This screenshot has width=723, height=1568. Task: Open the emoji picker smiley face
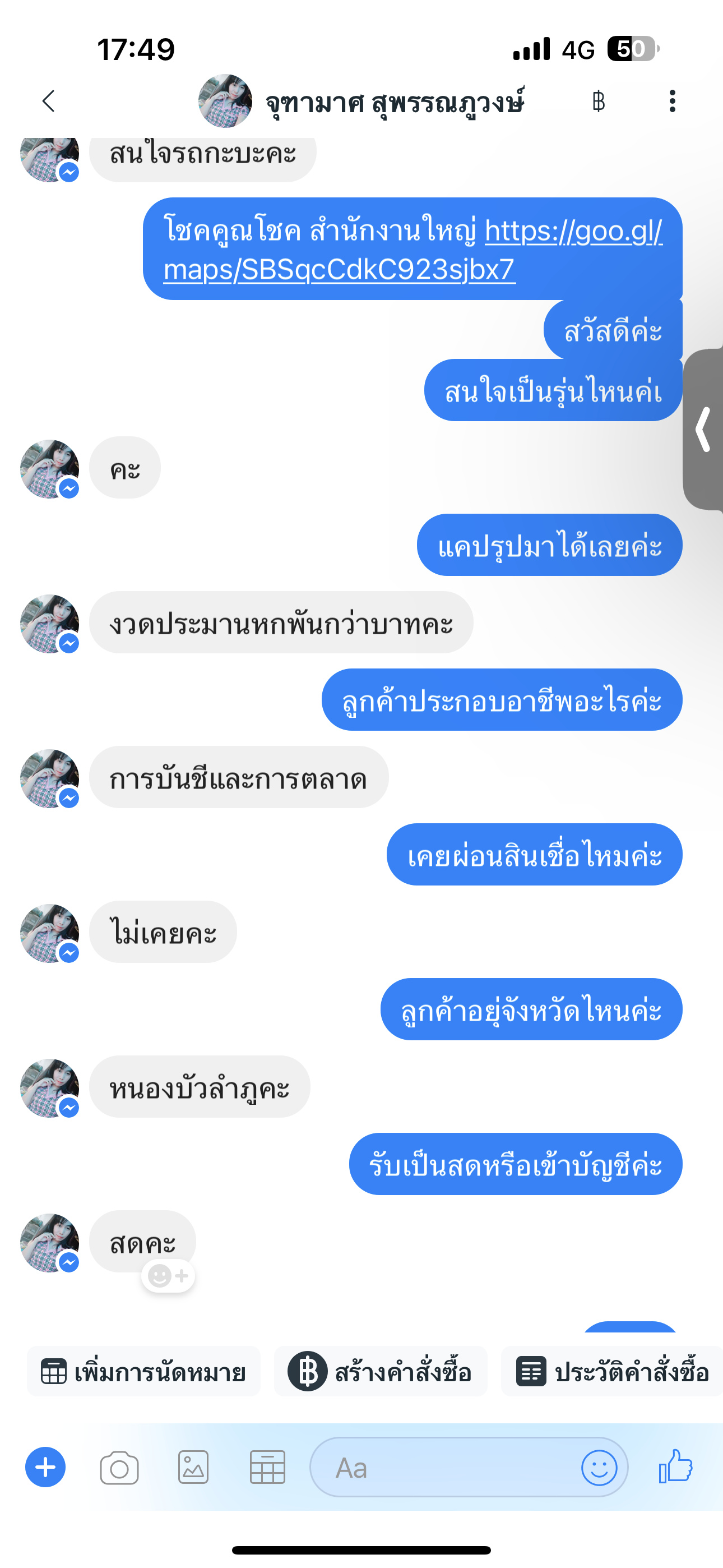tap(599, 1468)
